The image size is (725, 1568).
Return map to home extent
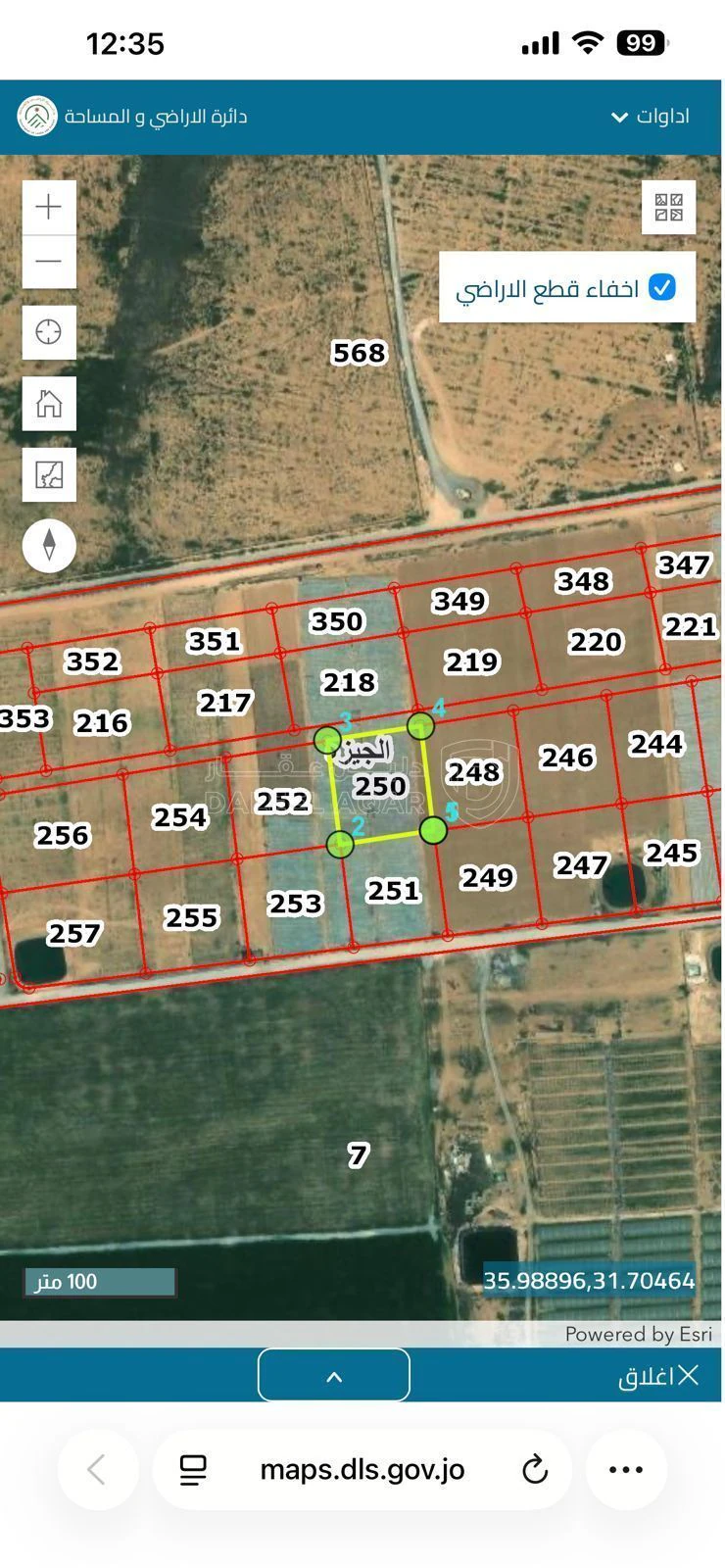click(x=49, y=403)
